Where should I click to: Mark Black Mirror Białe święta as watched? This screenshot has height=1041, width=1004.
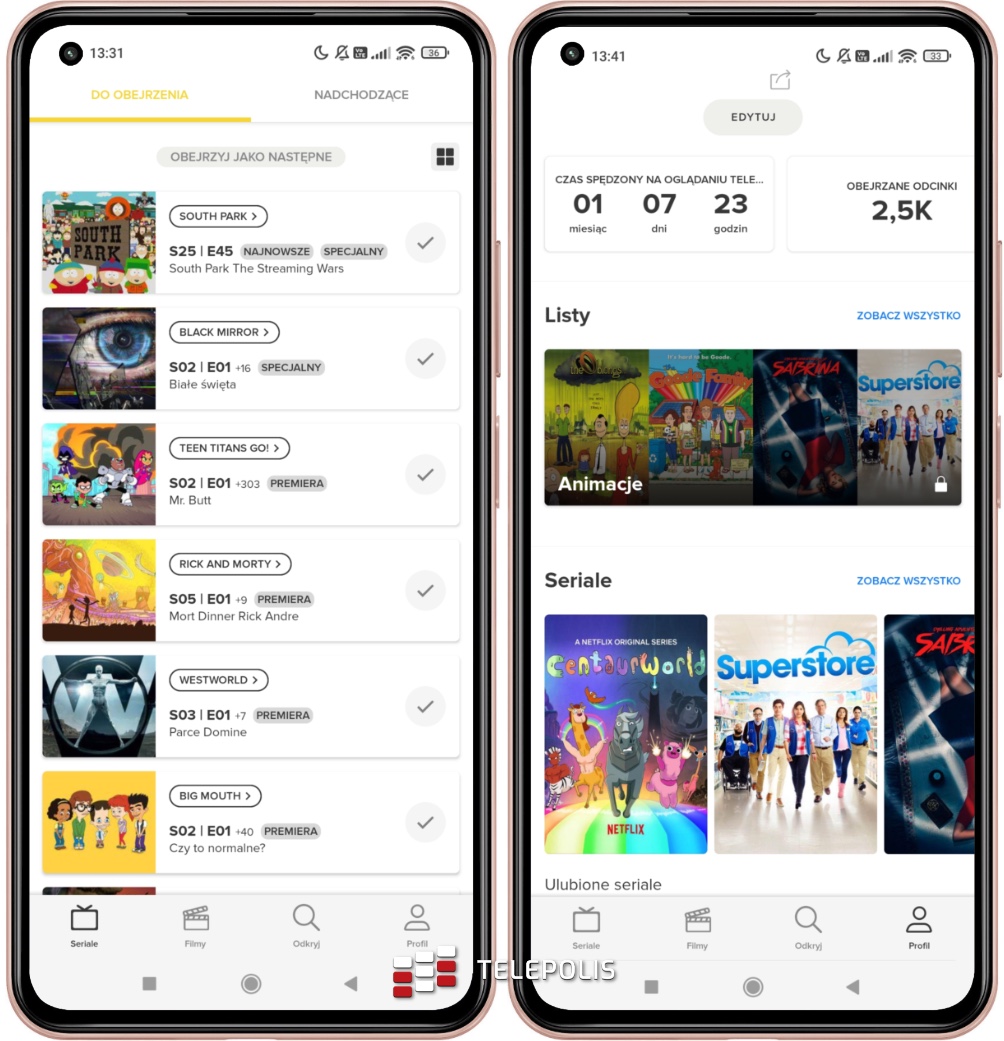pos(425,359)
